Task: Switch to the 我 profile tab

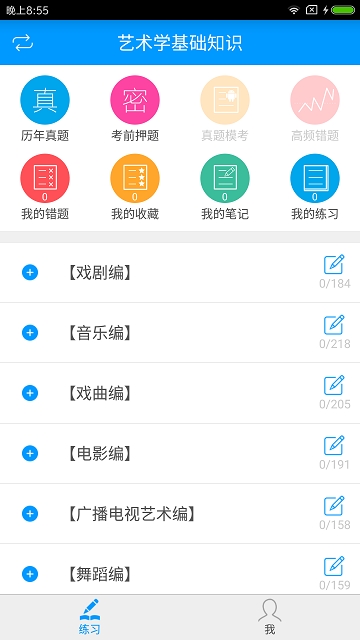Action: pos(270,617)
